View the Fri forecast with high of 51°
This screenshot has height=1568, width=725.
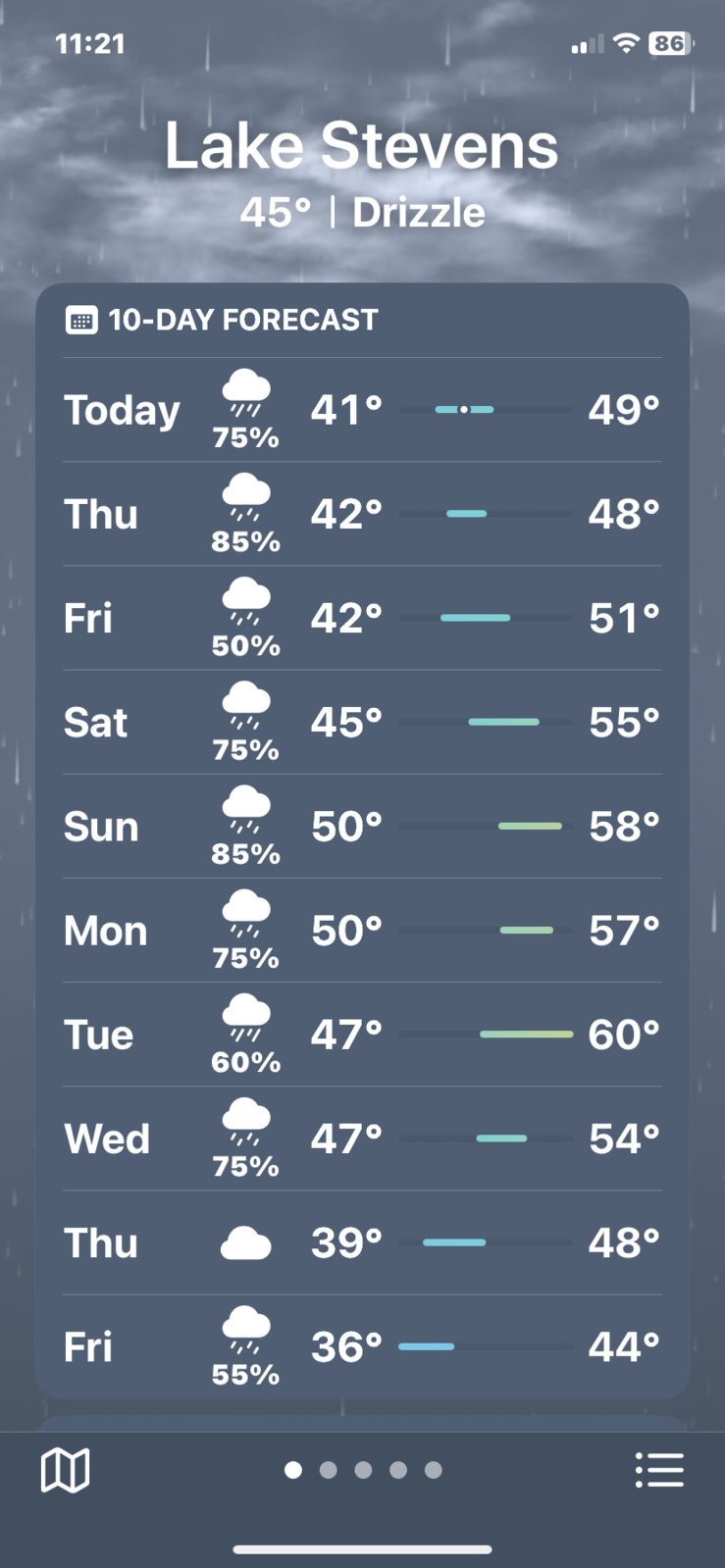(x=362, y=618)
